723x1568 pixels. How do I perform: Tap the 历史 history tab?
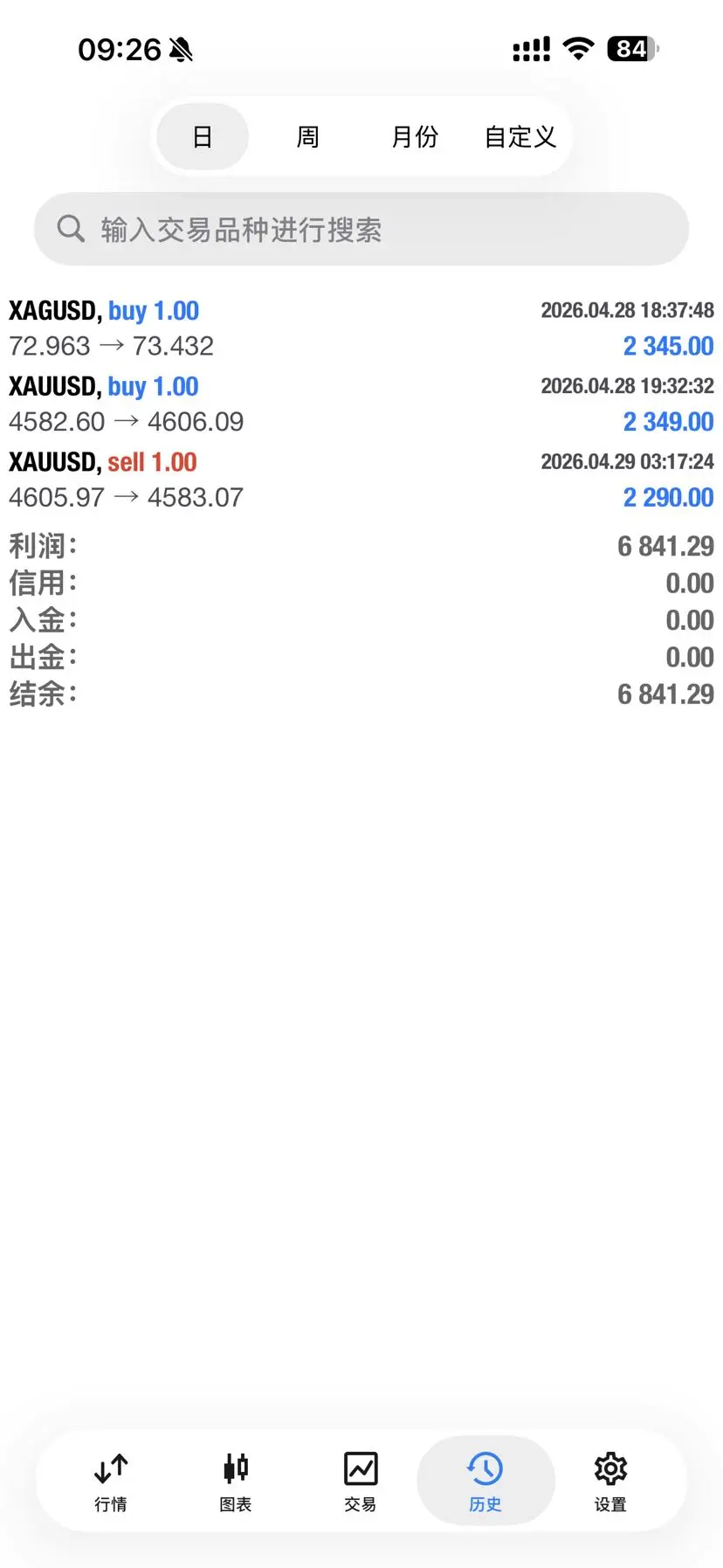coord(485,1481)
